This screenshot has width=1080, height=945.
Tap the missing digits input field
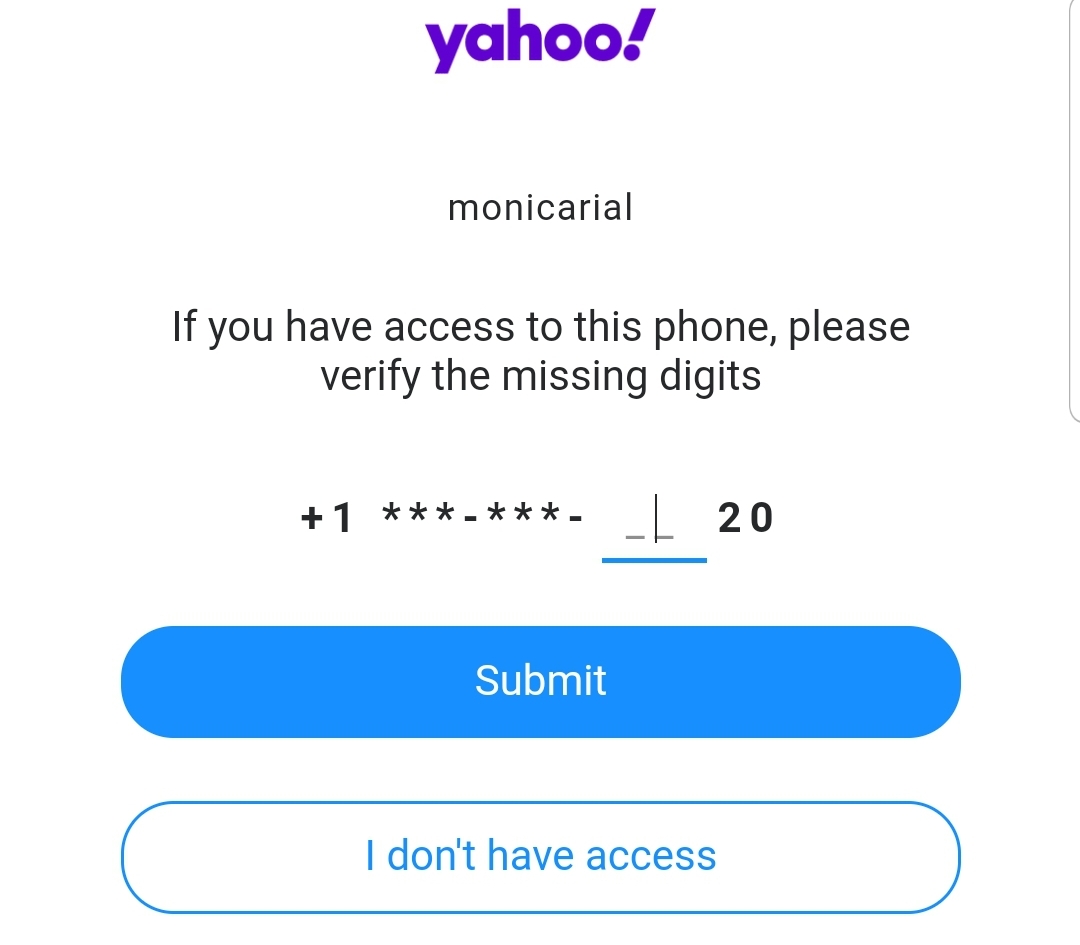[654, 525]
